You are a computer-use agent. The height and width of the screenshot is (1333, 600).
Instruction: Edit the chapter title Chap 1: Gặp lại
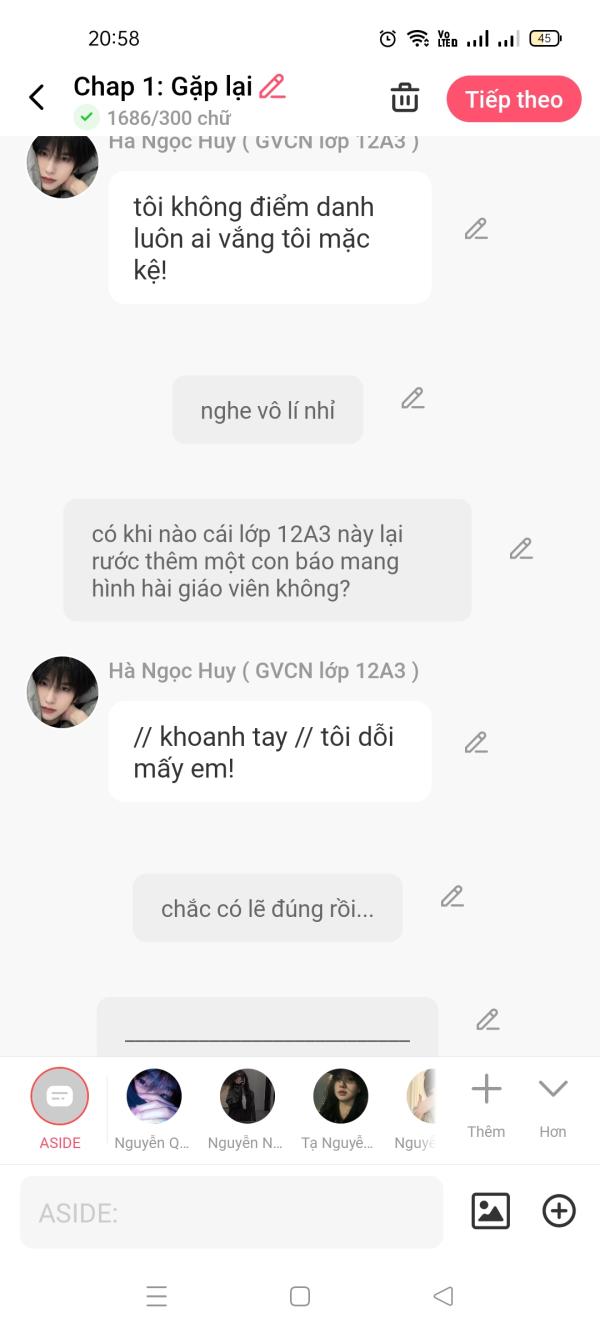click(272, 87)
